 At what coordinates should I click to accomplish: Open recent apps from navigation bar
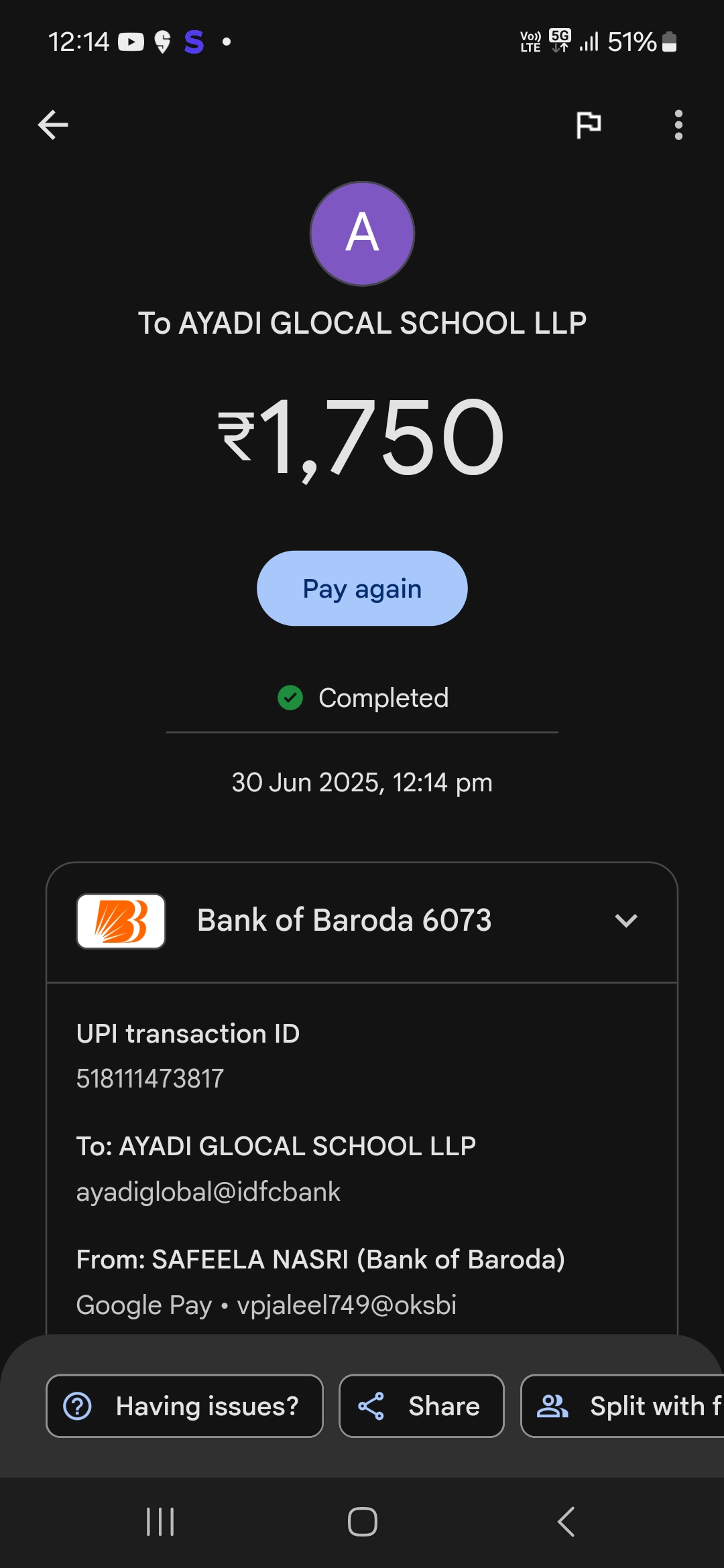click(x=160, y=1521)
